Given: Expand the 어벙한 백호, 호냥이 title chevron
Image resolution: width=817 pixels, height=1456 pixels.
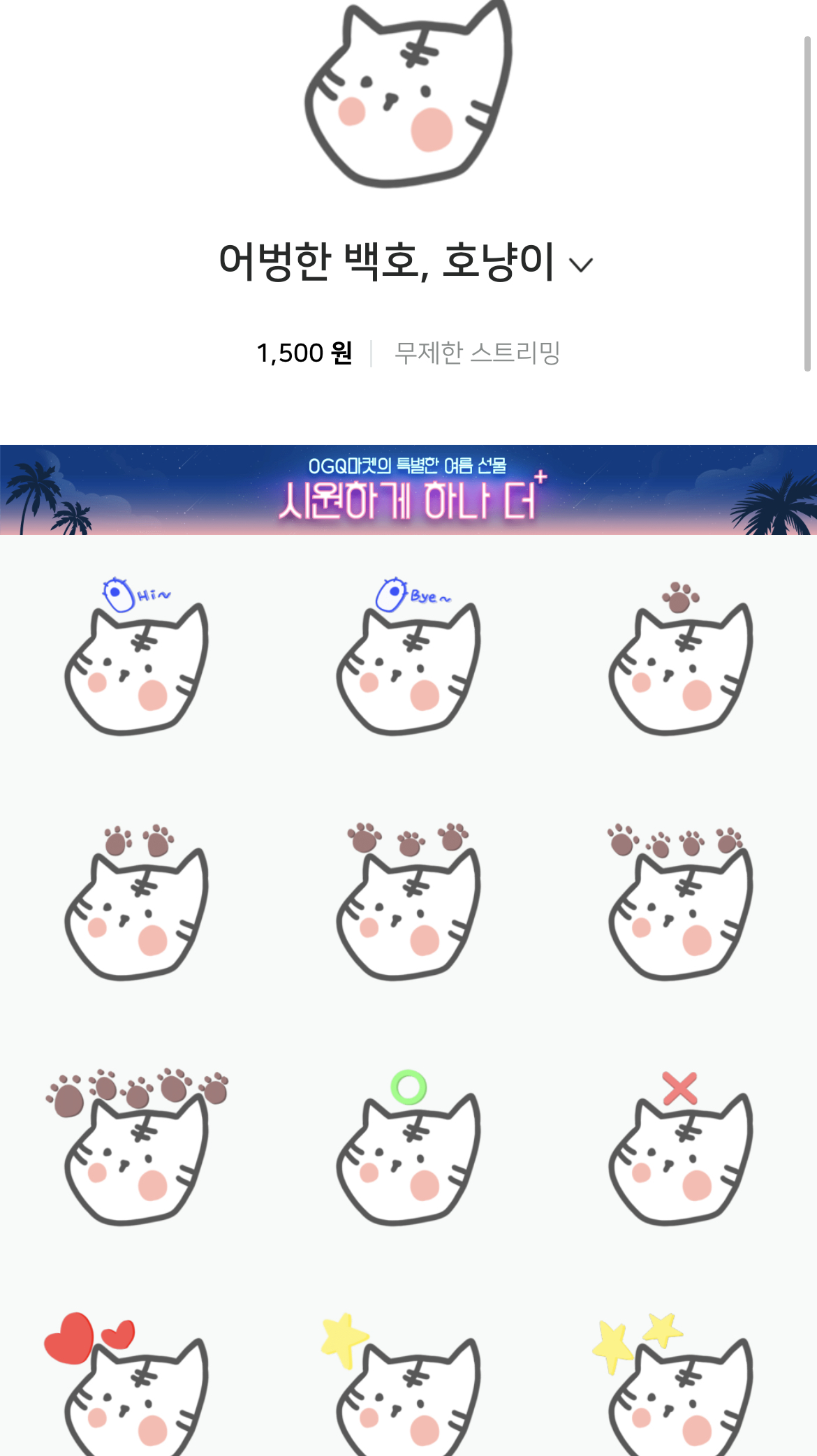Looking at the screenshot, I should click(x=581, y=265).
